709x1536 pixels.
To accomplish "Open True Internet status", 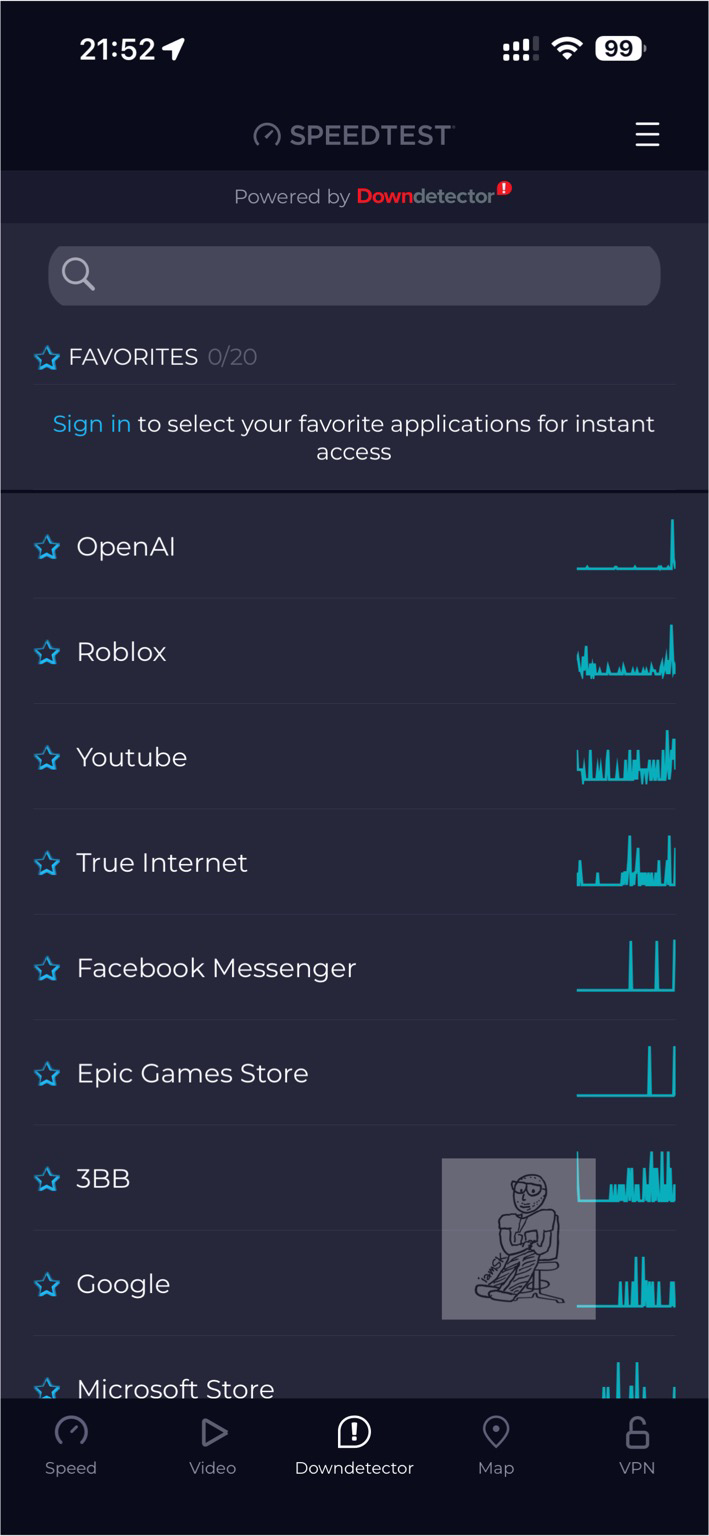I will click(354, 862).
